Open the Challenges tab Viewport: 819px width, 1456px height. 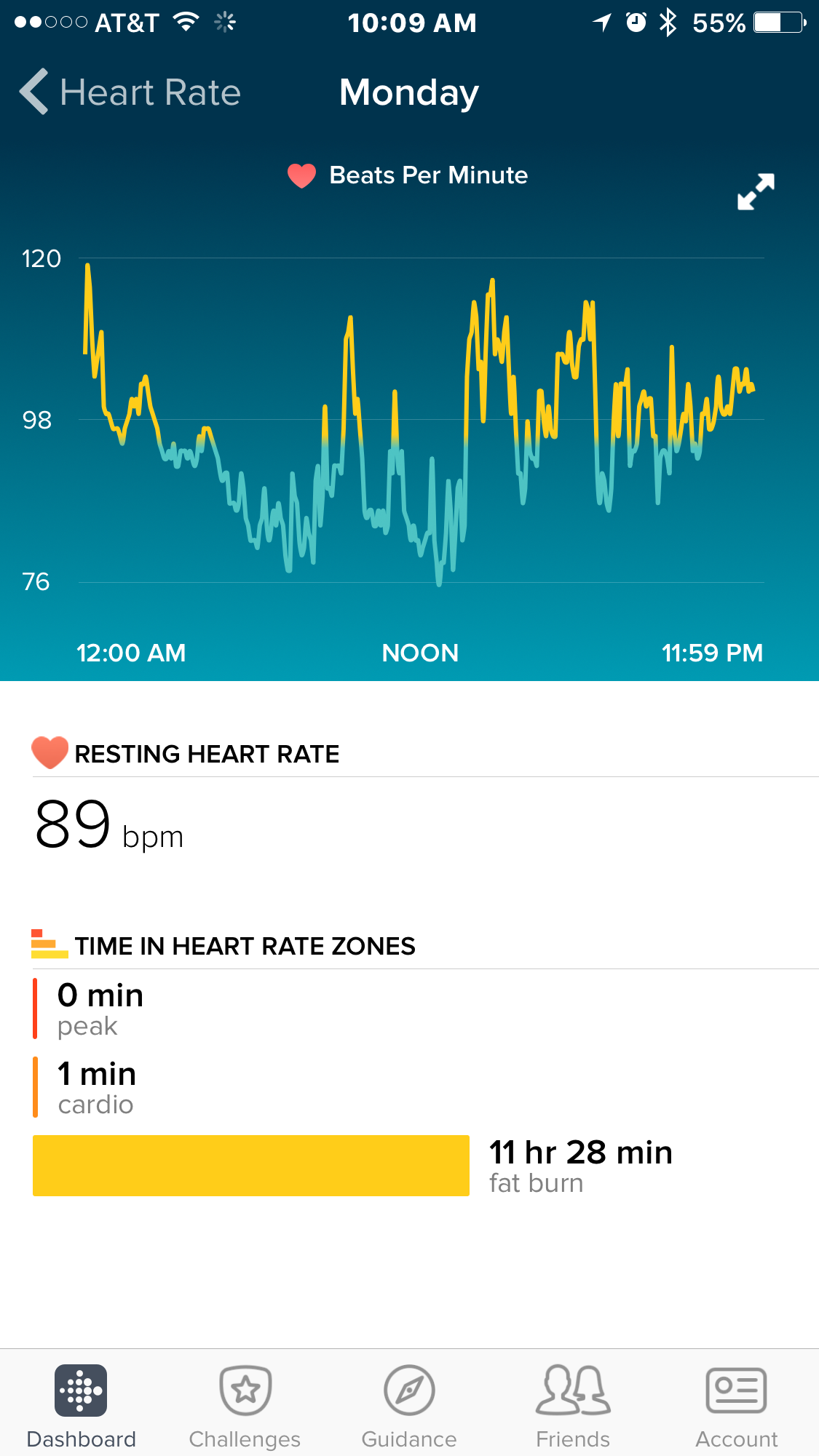pos(245,1406)
